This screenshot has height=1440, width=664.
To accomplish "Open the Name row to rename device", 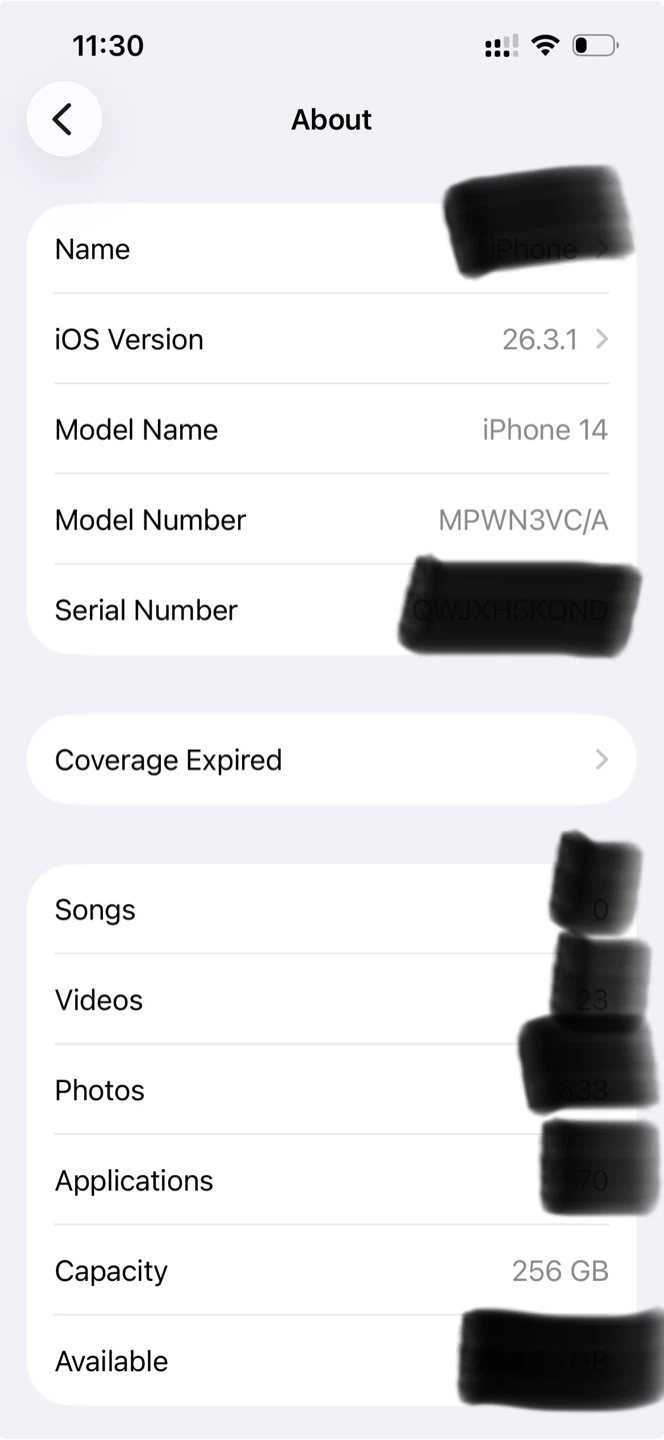I will coord(331,249).
